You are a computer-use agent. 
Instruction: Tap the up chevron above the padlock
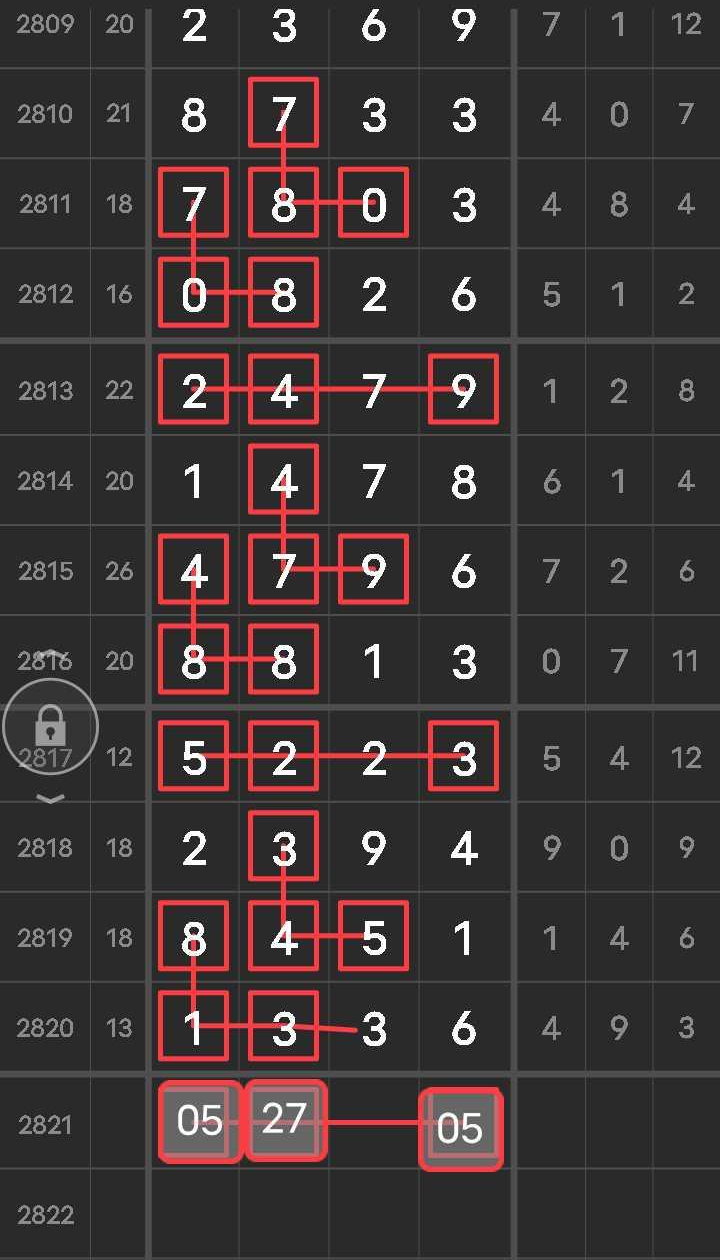pyautogui.click(x=50, y=655)
